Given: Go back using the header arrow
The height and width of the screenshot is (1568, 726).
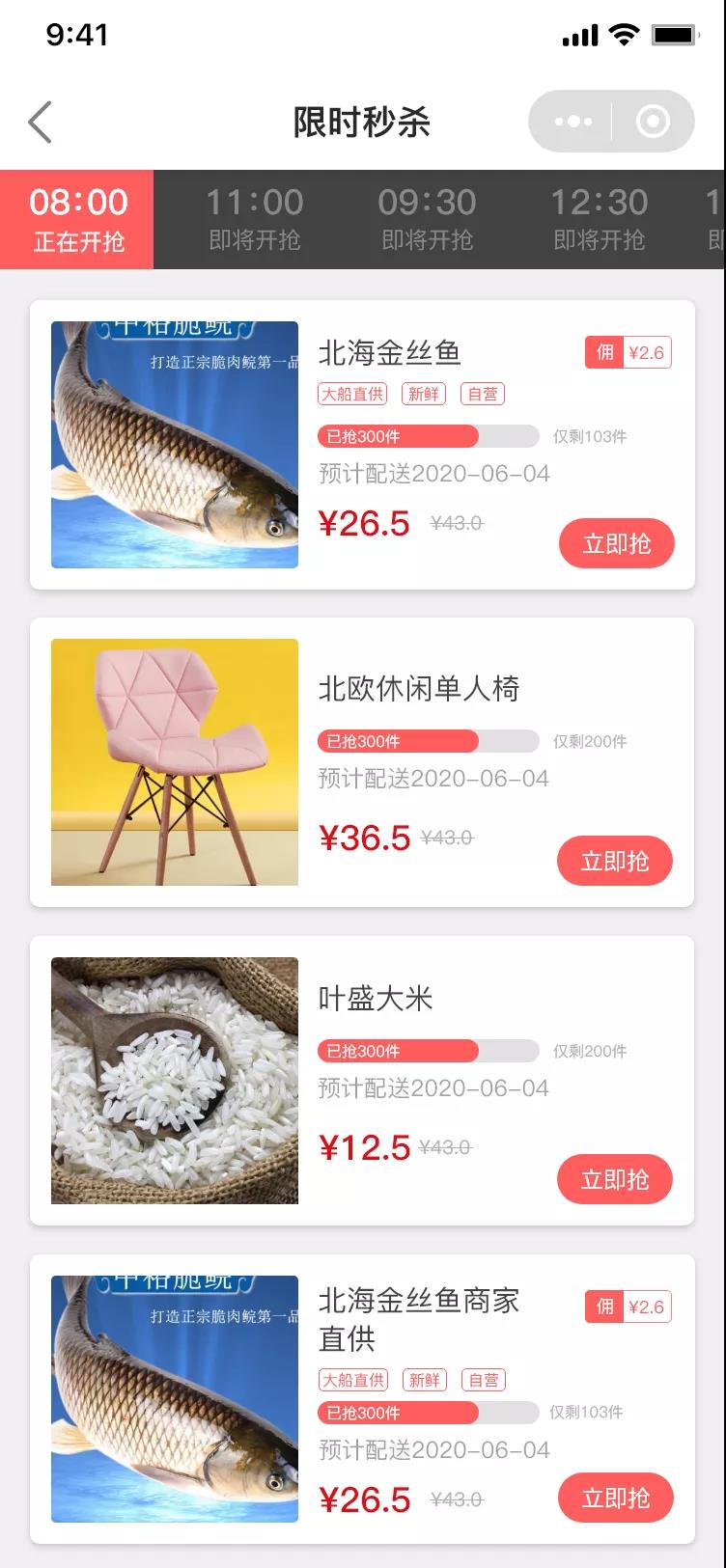Looking at the screenshot, I should (40, 123).
